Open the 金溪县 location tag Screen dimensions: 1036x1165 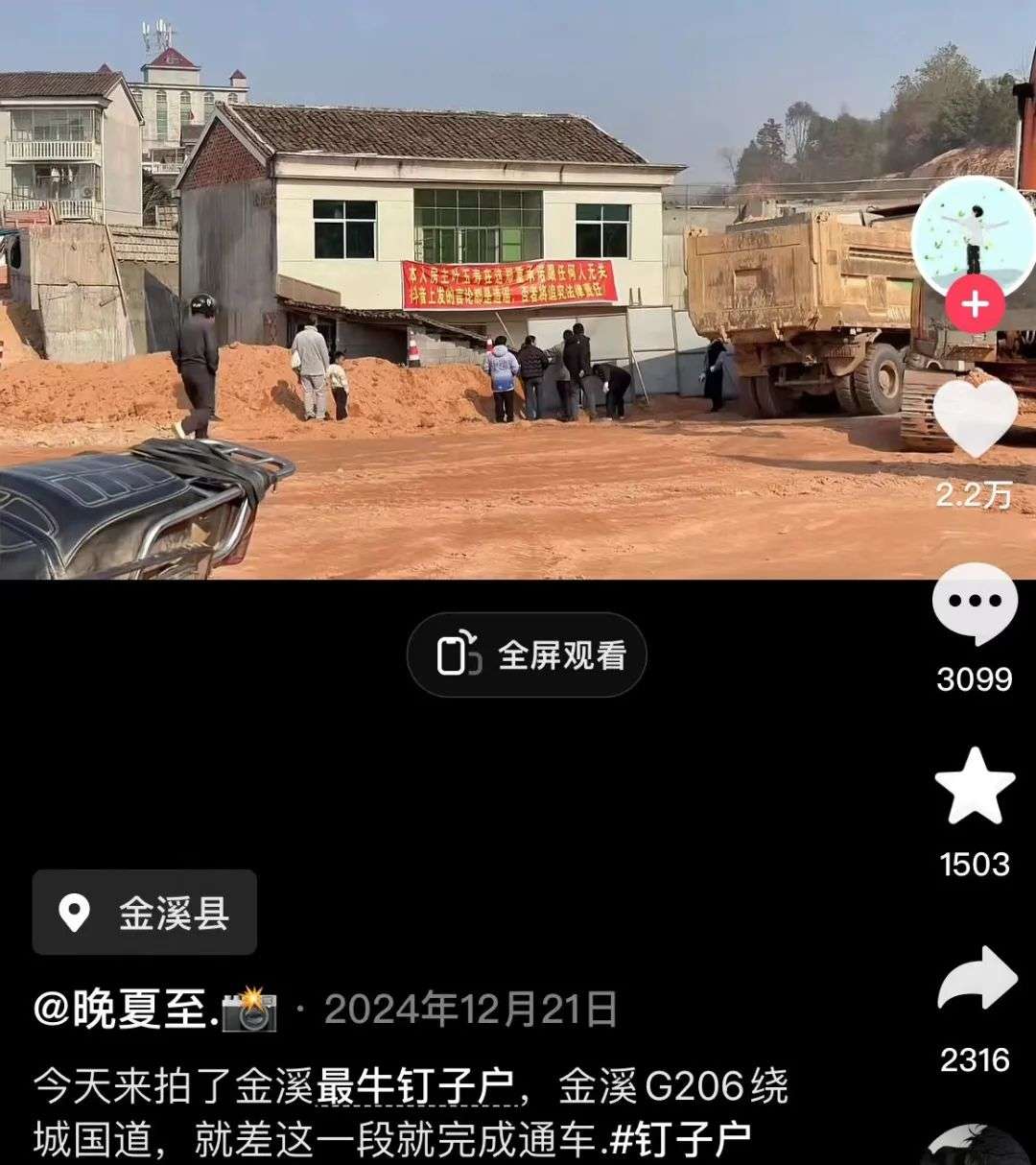point(145,913)
